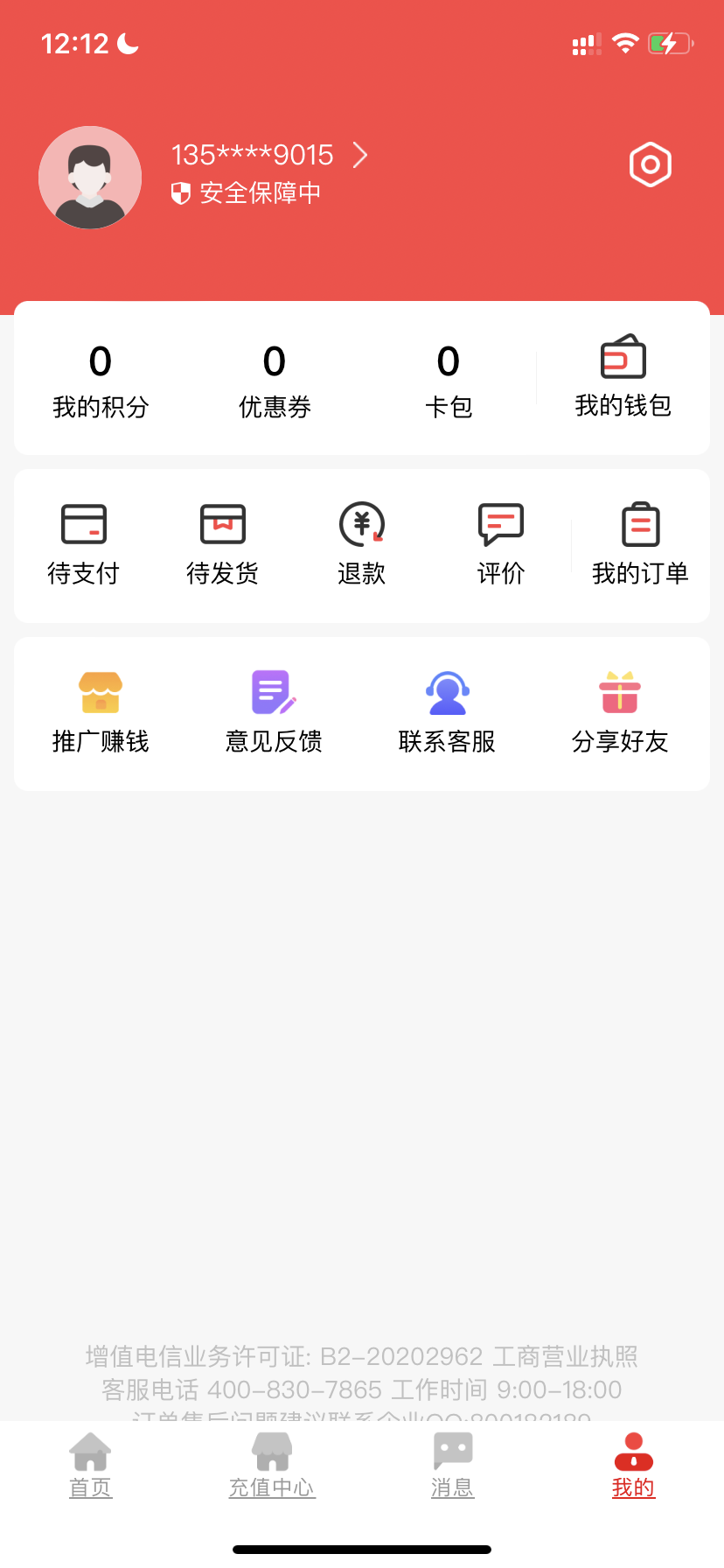The height and width of the screenshot is (1568, 724).
Task: Expand the profile via the chevron next to phone number
Action: pos(359,155)
